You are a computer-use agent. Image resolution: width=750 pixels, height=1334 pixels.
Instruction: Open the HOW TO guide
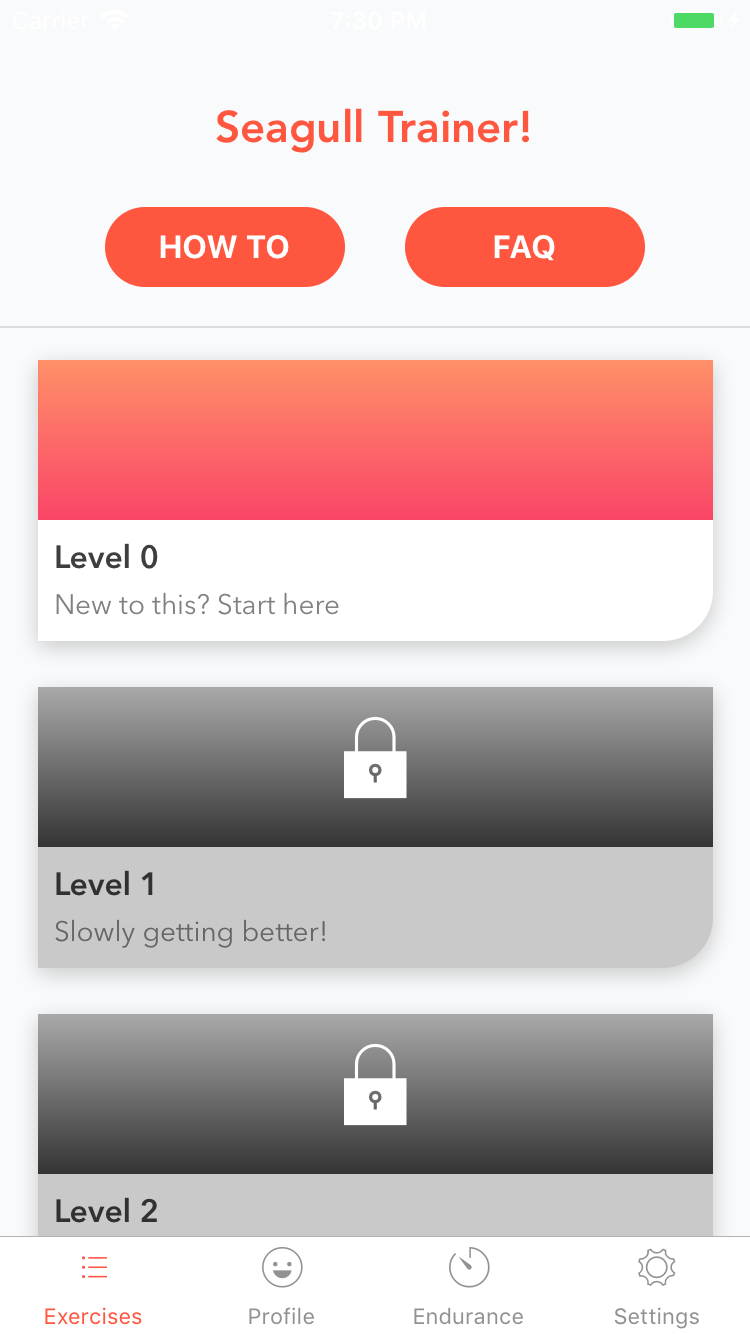(x=224, y=247)
